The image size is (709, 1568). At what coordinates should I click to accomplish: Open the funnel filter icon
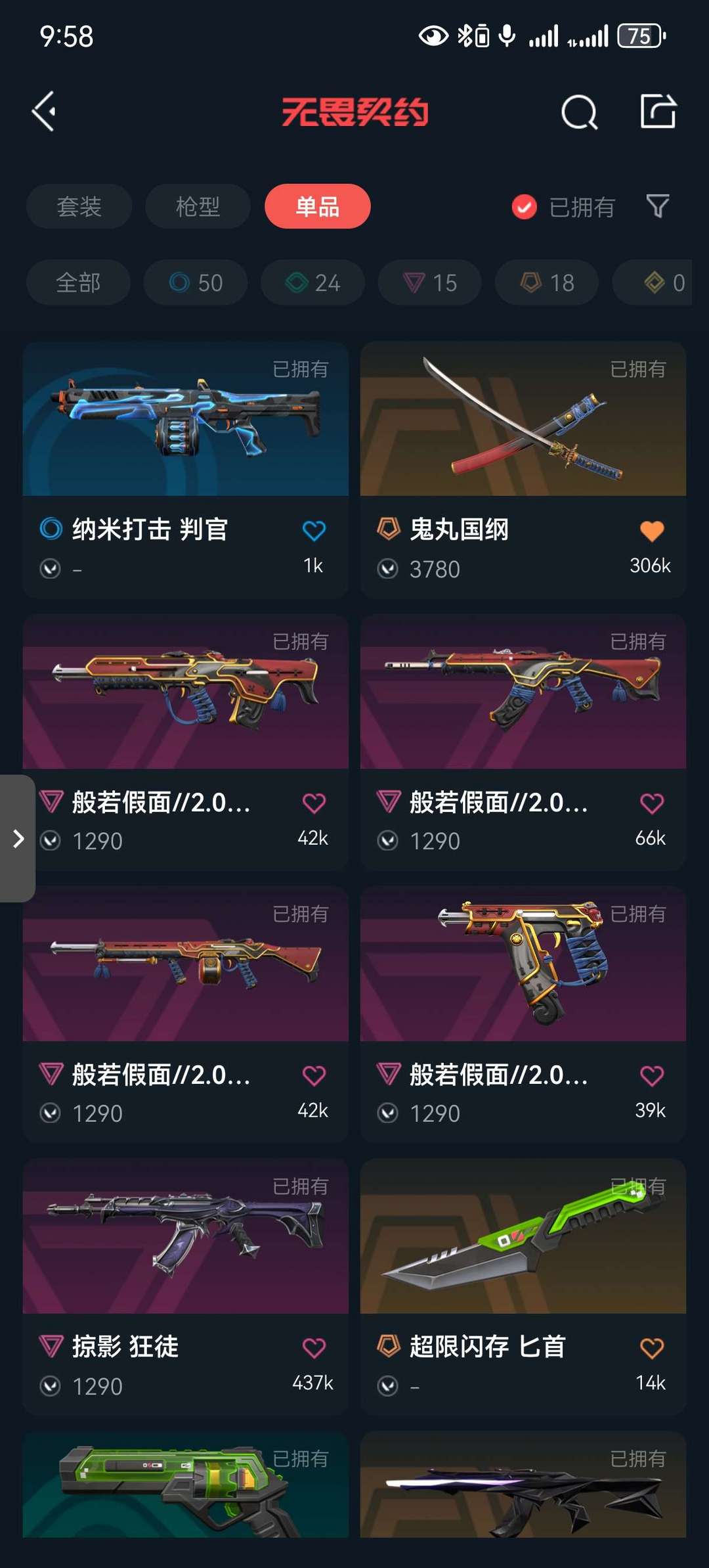pyautogui.click(x=658, y=207)
